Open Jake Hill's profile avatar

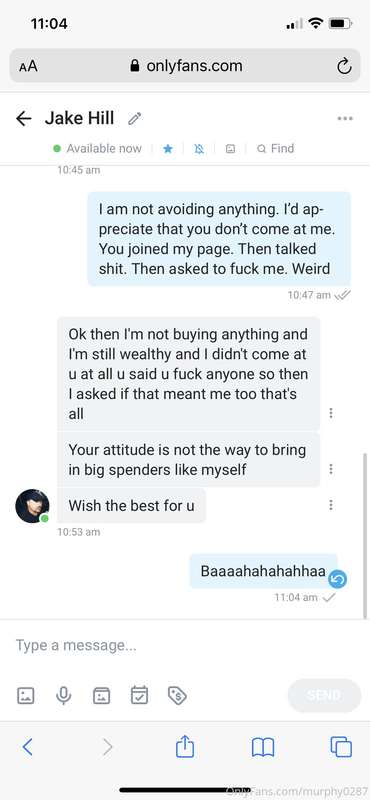(32, 506)
